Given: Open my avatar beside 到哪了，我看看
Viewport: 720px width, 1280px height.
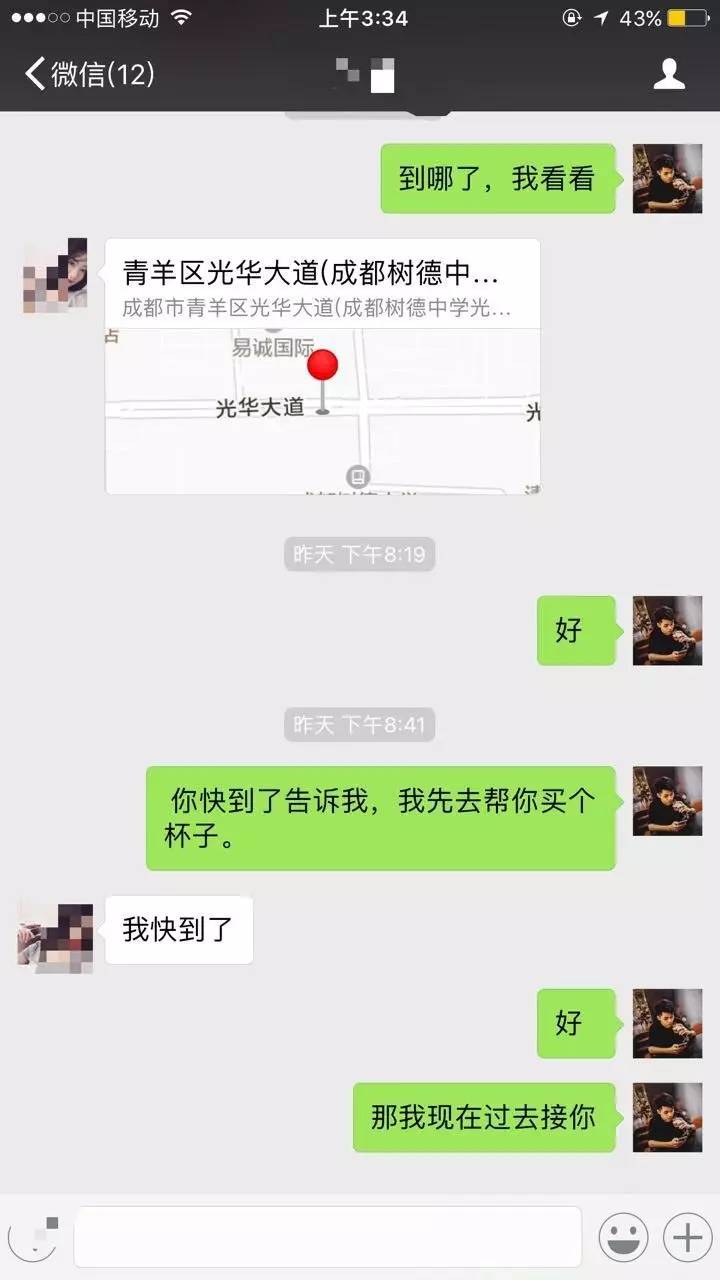Looking at the screenshot, I should pyautogui.click(x=667, y=179).
